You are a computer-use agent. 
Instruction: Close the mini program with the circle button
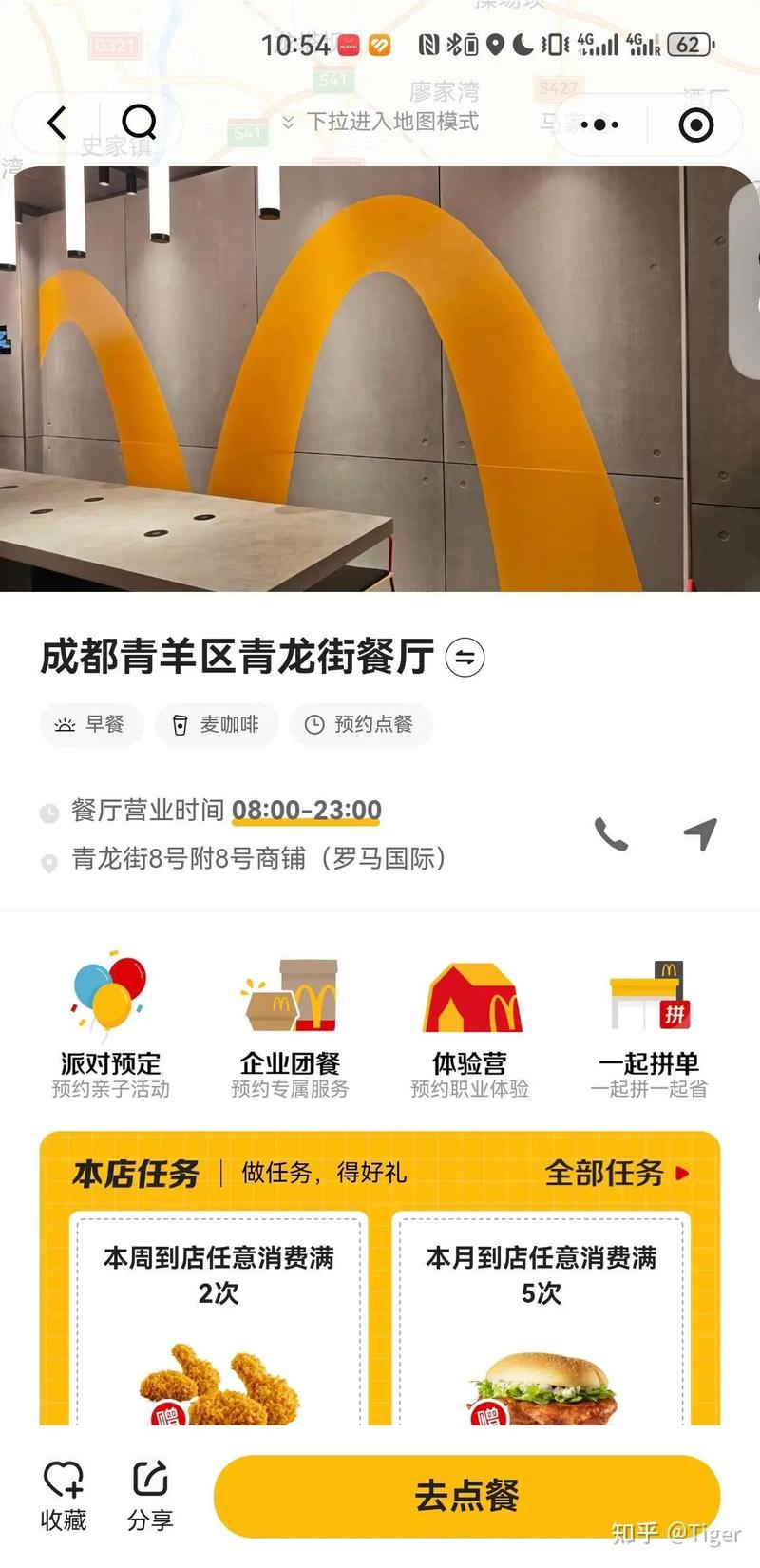tap(696, 124)
